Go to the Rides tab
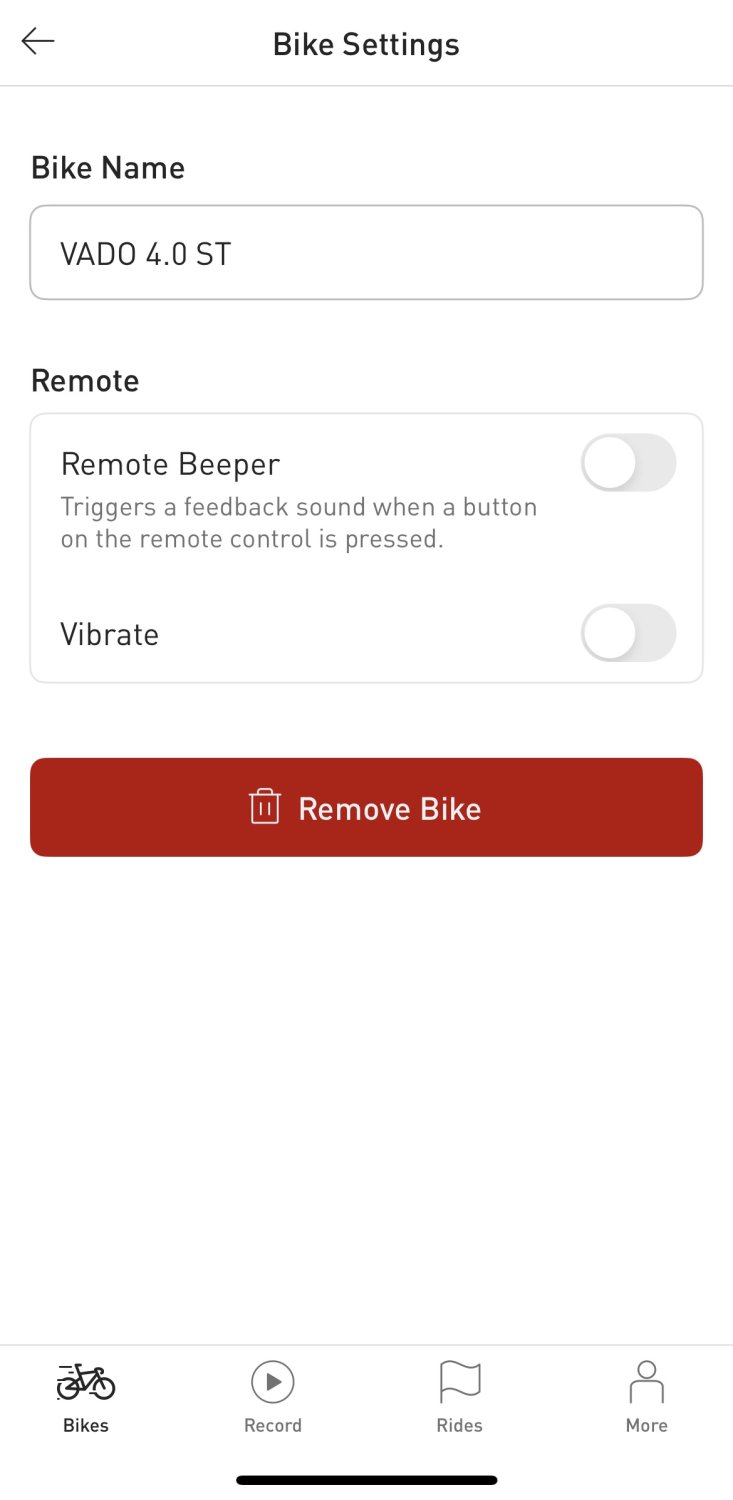Screen dimensions: 733x1500 460,1397
